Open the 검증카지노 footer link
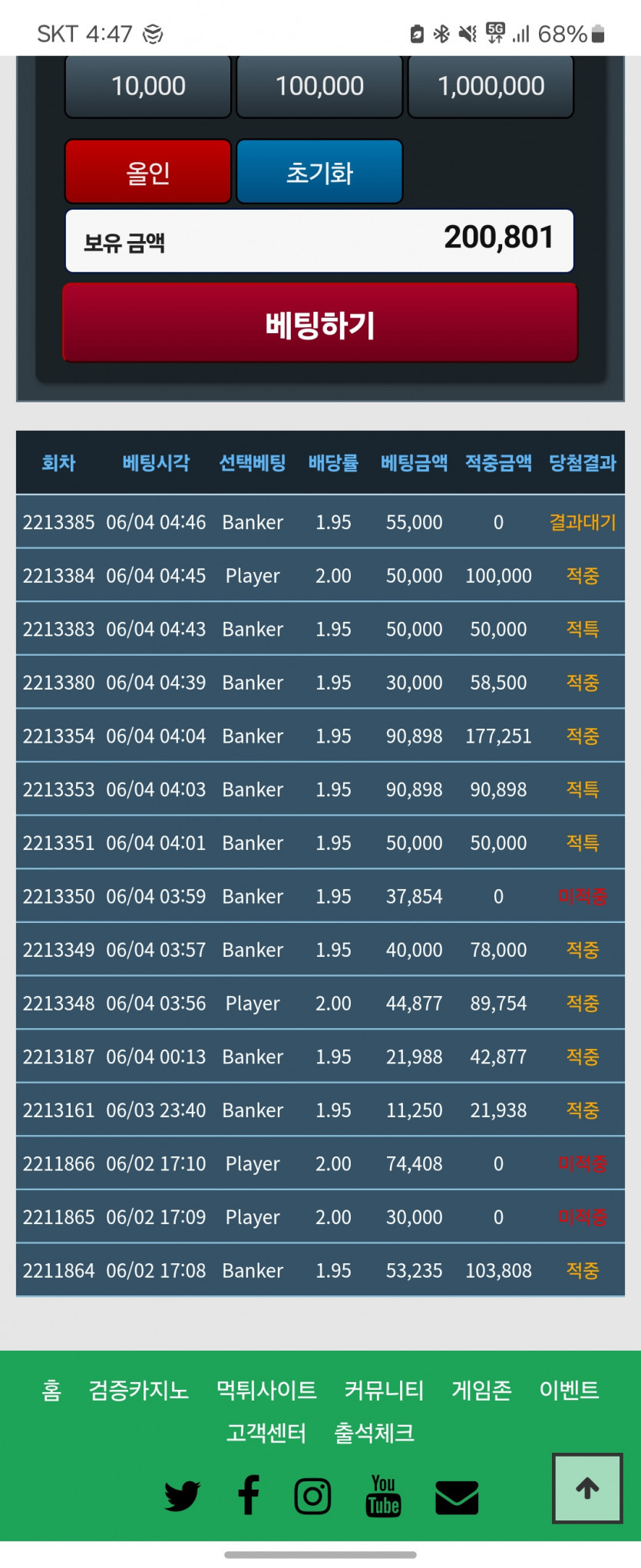641x1568 pixels. [138, 1390]
